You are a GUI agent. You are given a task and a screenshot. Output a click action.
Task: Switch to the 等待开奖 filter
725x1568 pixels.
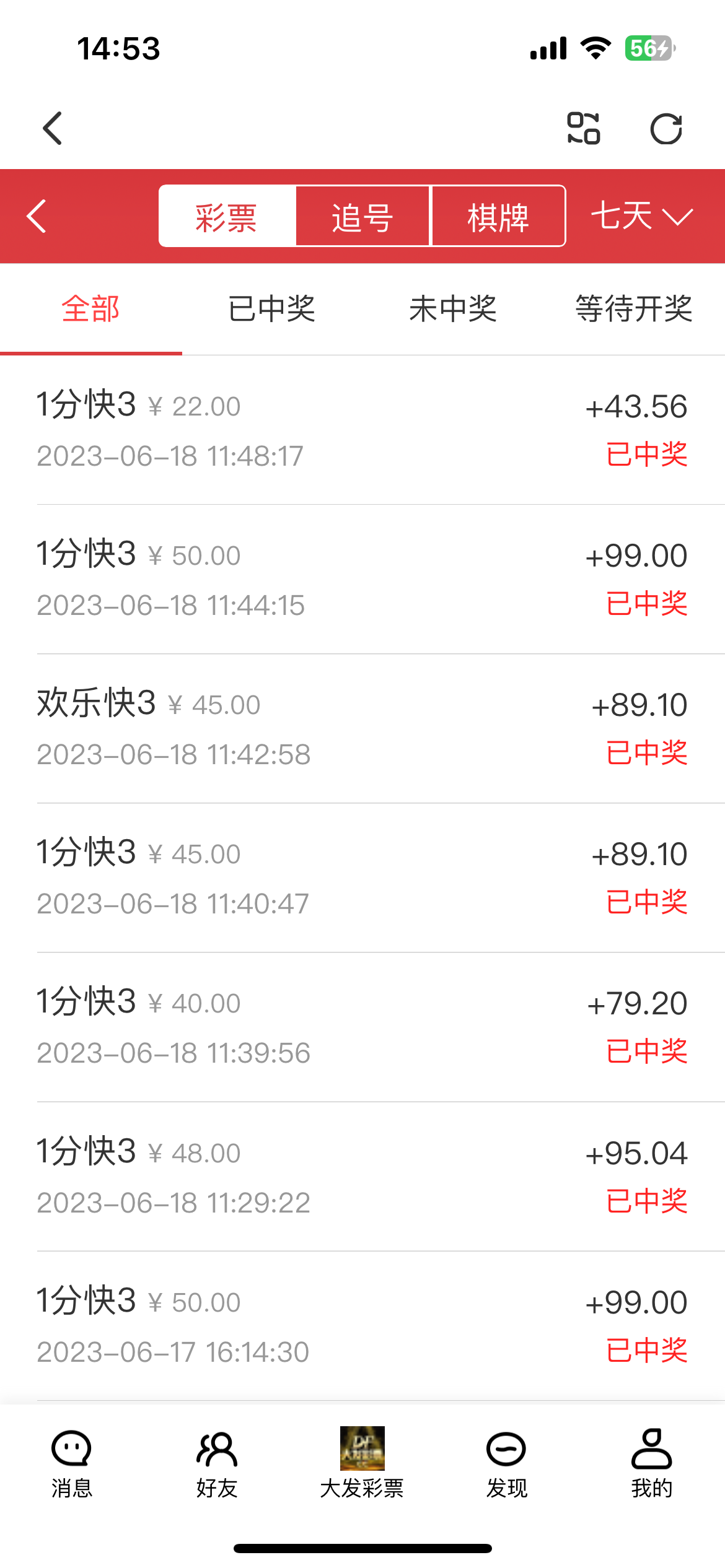coord(635,308)
